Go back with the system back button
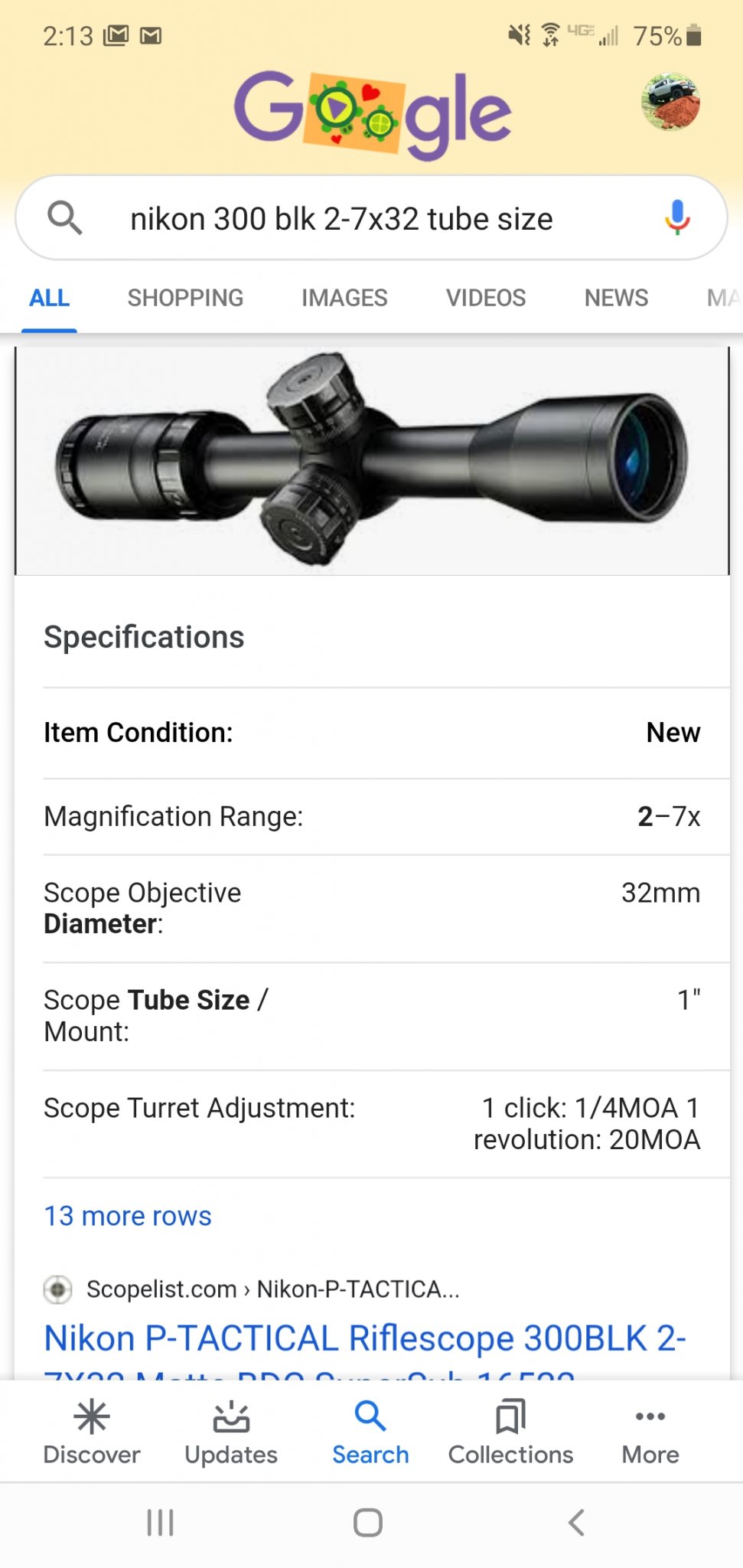 577,1523
